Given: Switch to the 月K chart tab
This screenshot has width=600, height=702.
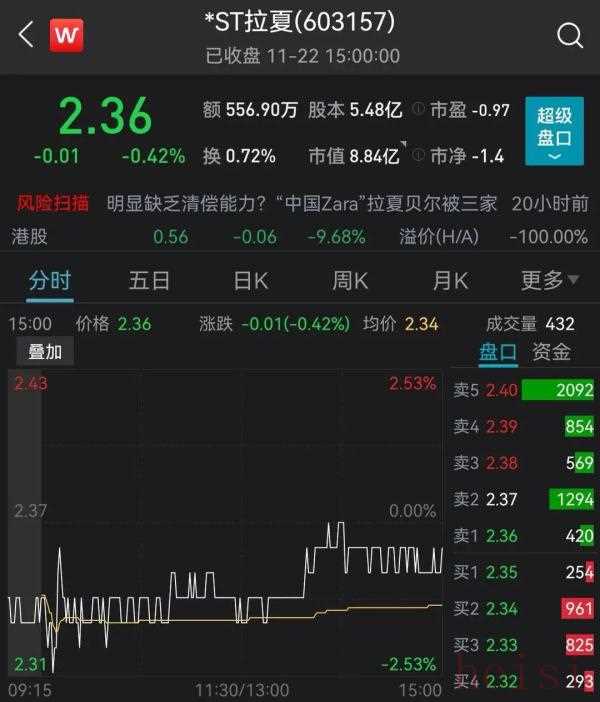Looking at the screenshot, I should coord(450,281).
